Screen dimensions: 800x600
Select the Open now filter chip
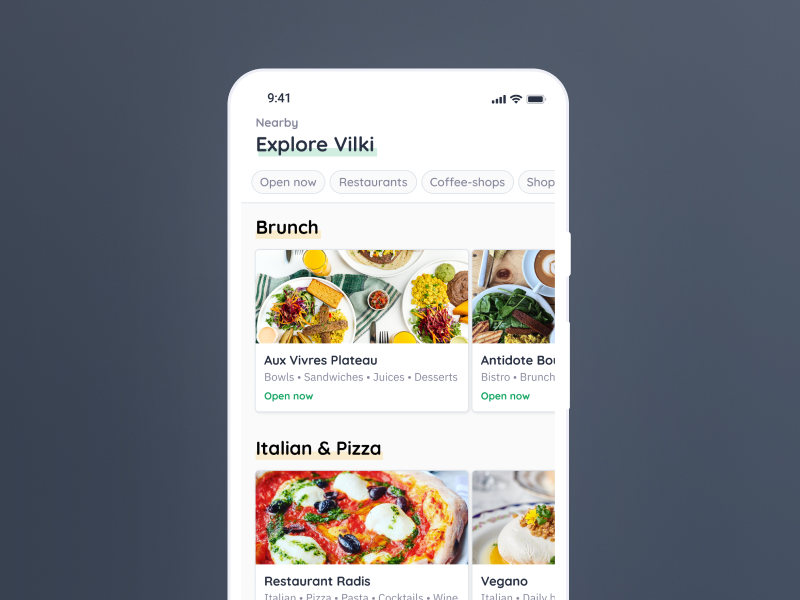288,182
